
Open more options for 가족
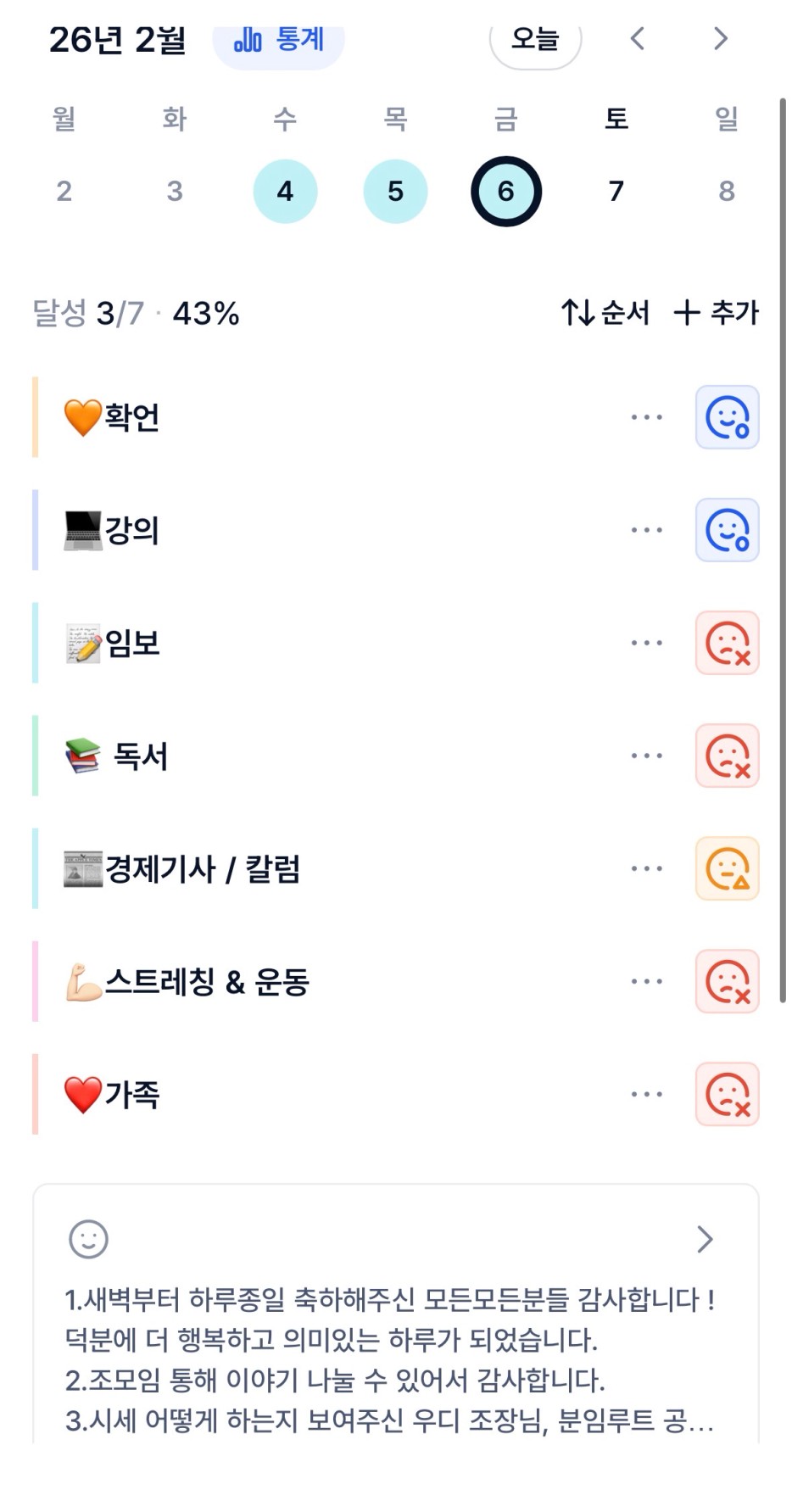[x=646, y=1095]
